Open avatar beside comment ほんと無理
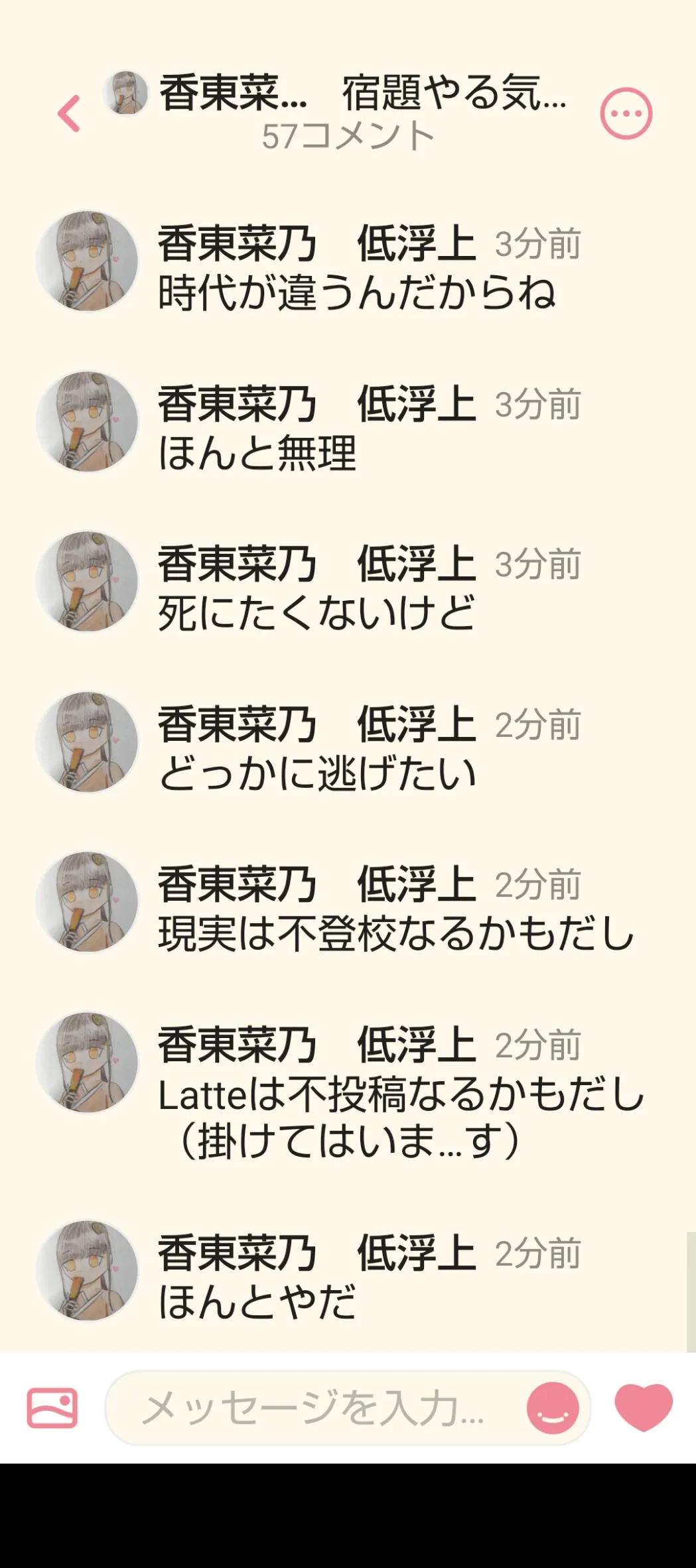The width and height of the screenshot is (696, 1568). point(87,422)
